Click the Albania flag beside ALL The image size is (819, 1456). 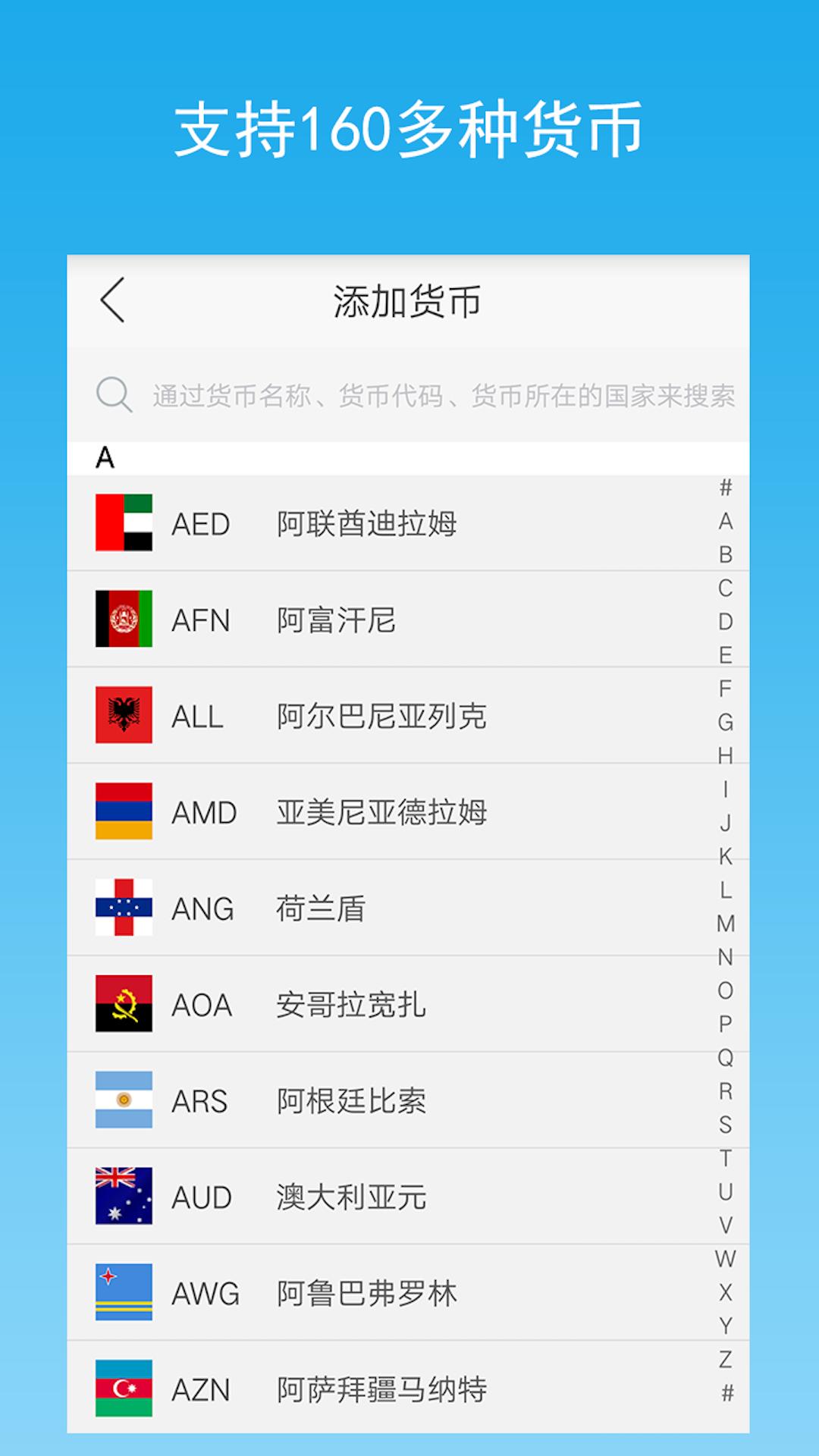(124, 715)
